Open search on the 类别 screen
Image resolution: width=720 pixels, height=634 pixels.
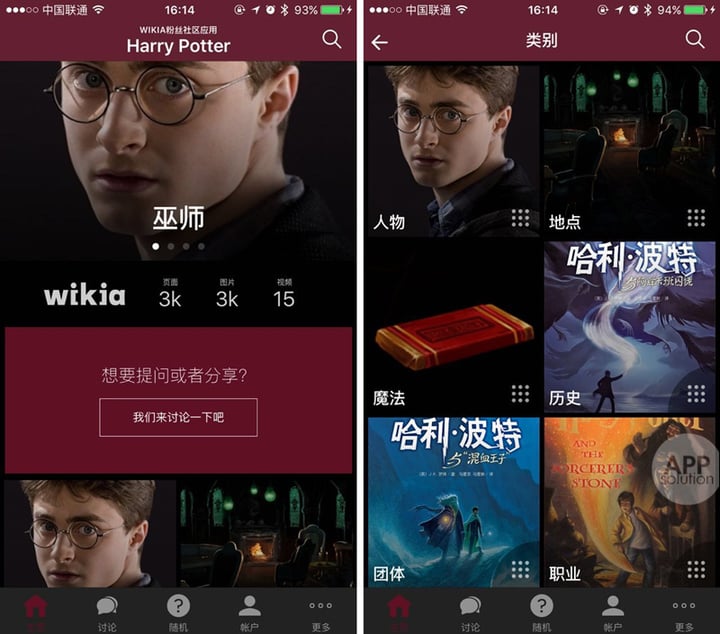tap(695, 39)
